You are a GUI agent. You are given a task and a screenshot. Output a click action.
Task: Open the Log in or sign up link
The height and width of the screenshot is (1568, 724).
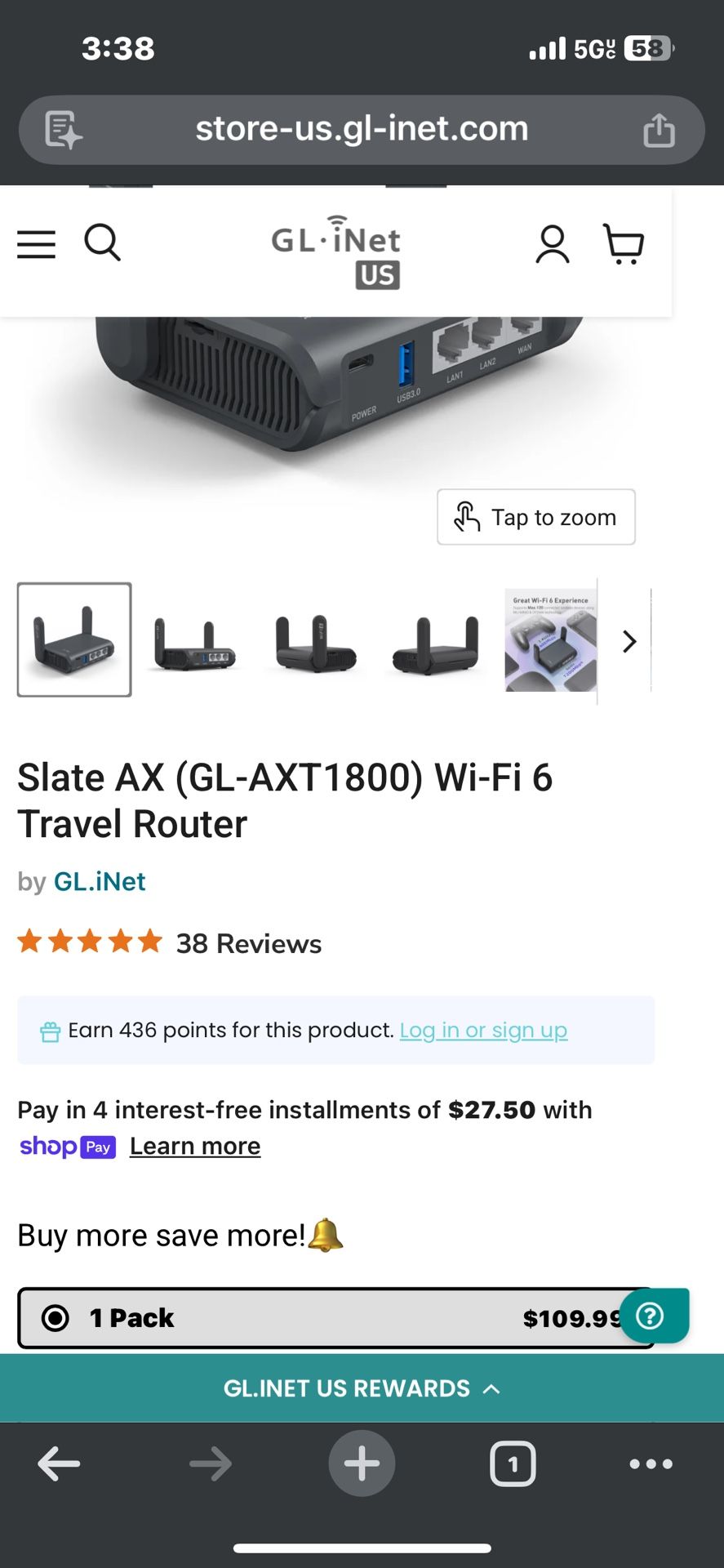[x=484, y=1030]
